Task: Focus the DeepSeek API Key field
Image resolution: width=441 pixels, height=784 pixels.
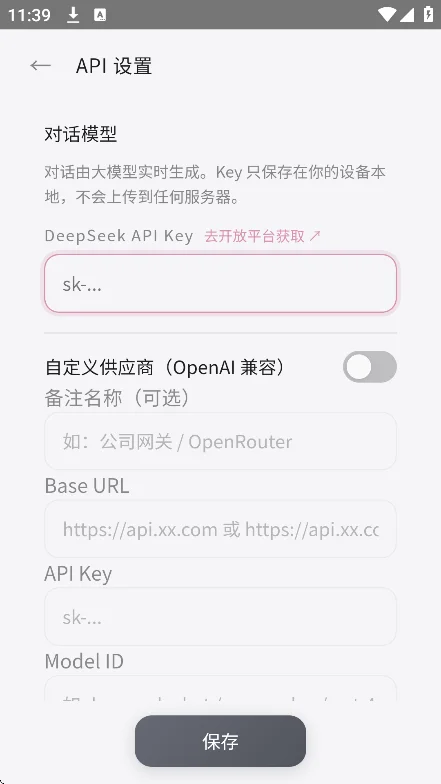Action: [220, 284]
